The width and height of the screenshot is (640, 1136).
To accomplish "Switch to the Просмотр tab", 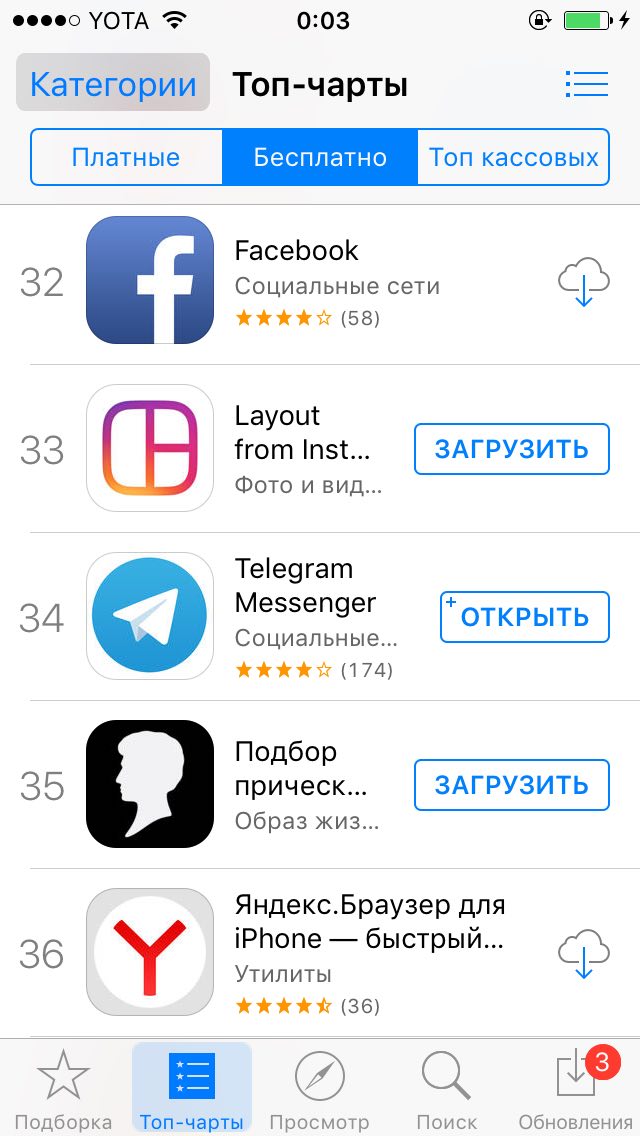I will click(319, 1088).
